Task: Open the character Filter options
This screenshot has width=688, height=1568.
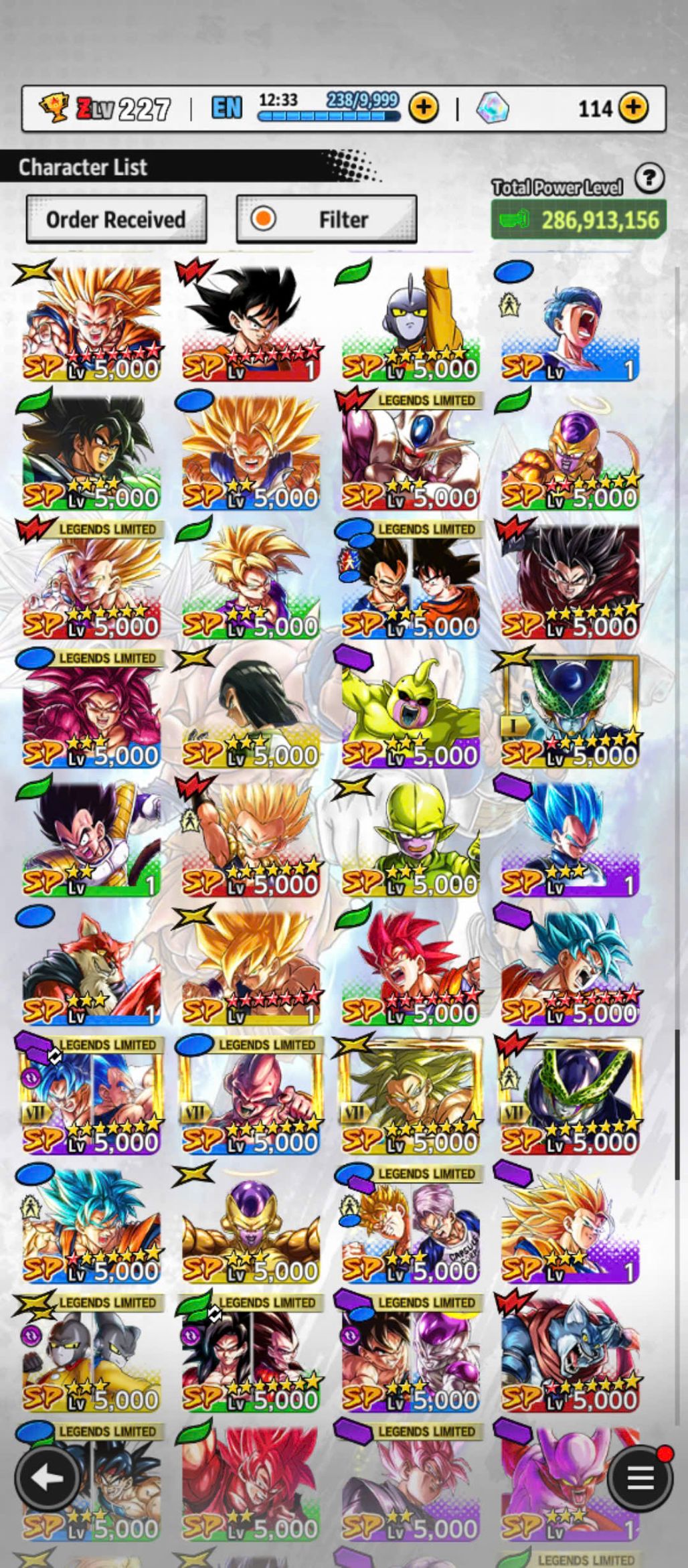Action: [x=327, y=220]
